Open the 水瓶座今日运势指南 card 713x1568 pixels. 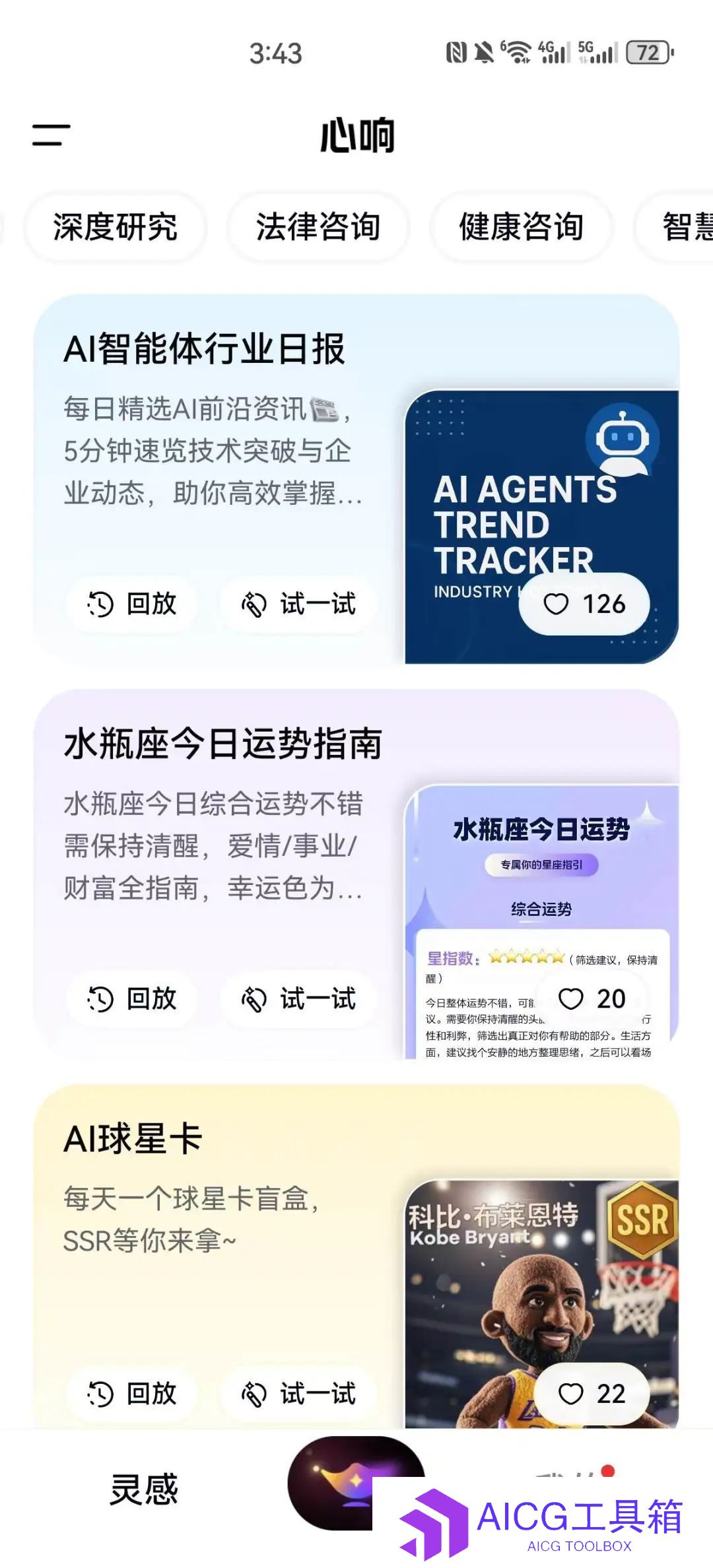point(223,744)
